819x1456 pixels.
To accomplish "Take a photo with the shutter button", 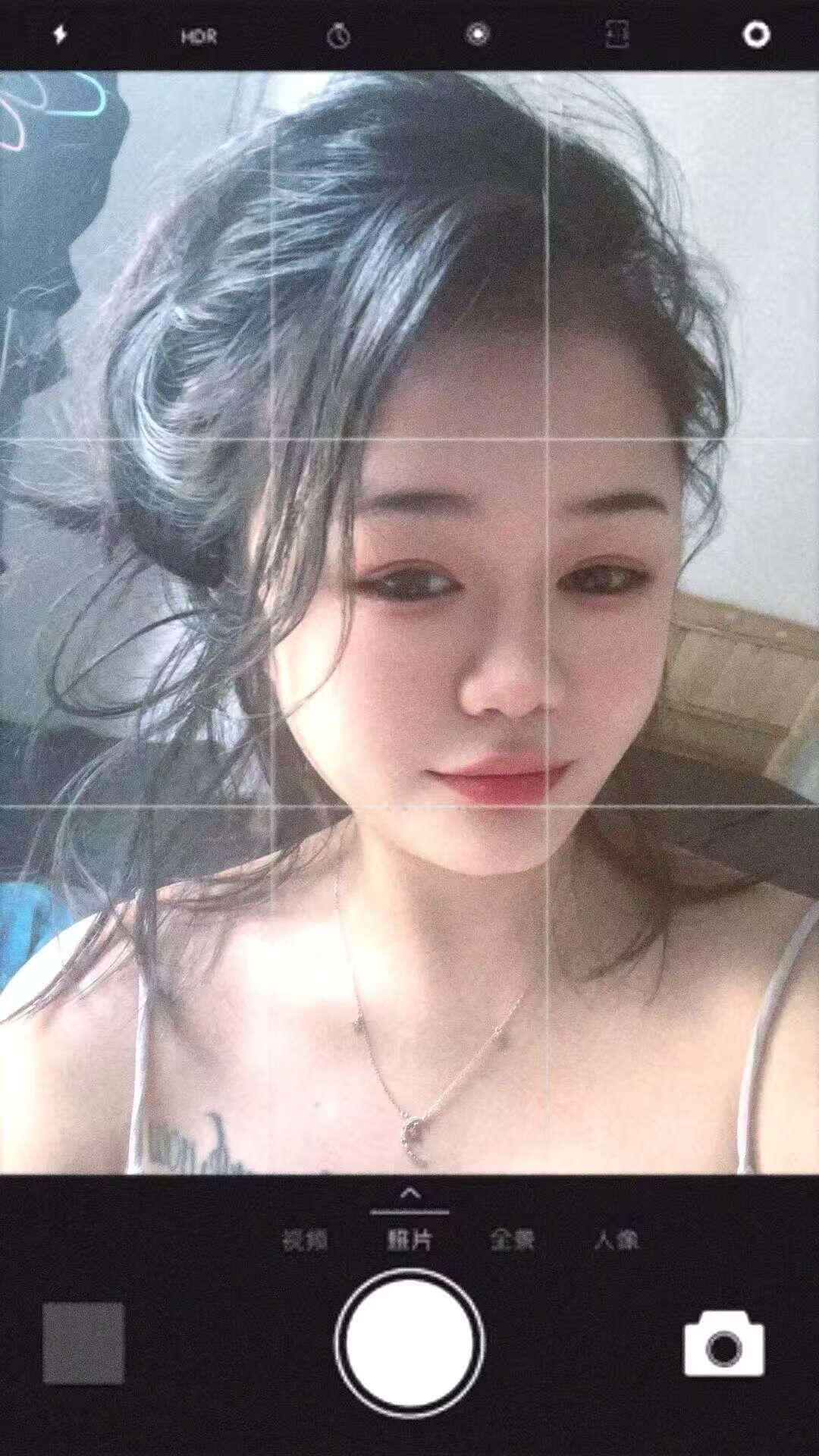I will (409, 1343).
